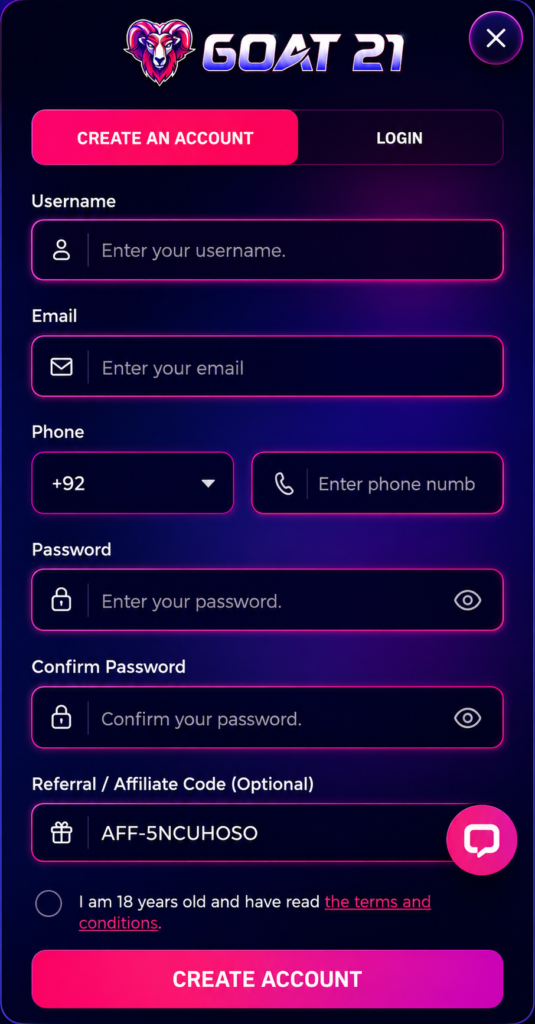Switch to the Login tab

pyautogui.click(x=400, y=138)
